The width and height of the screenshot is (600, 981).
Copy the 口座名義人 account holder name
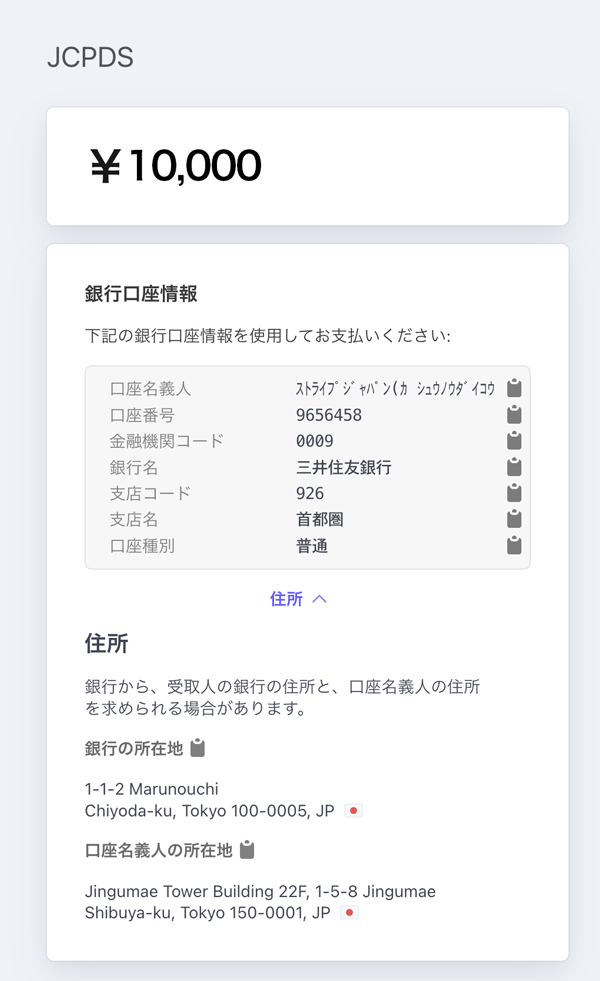coord(514,388)
